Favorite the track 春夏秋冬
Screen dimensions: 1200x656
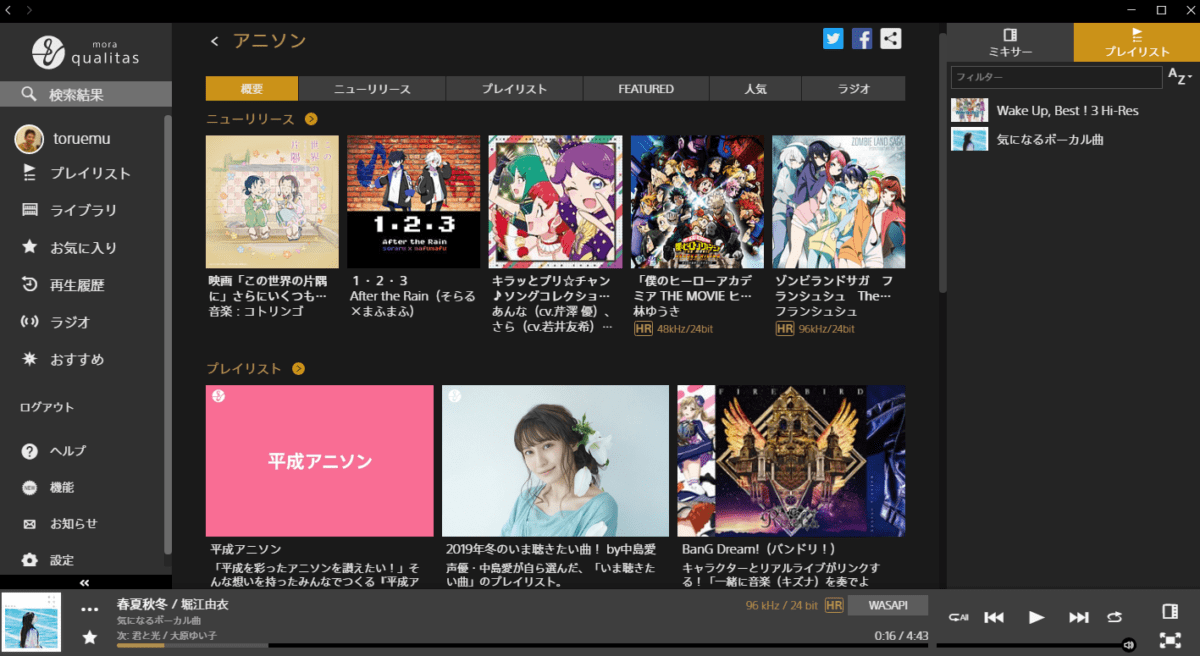(x=89, y=636)
